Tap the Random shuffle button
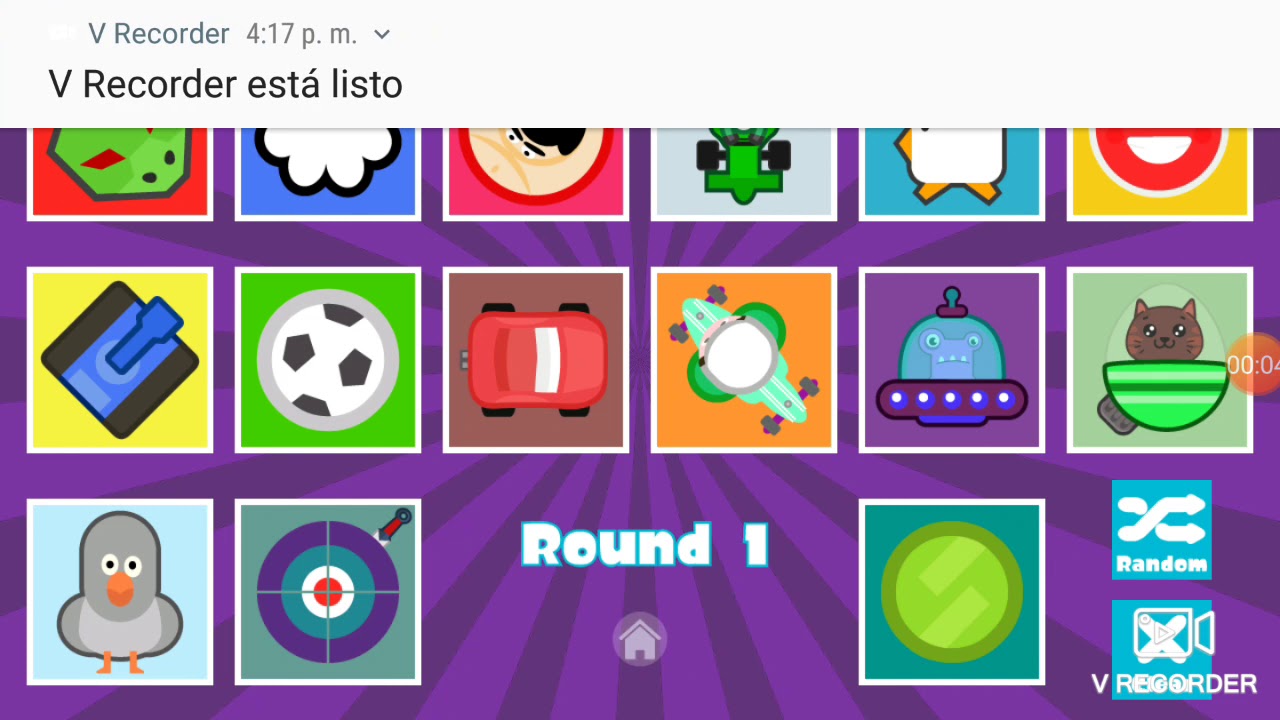The image size is (1280, 720). [x=1161, y=529]
